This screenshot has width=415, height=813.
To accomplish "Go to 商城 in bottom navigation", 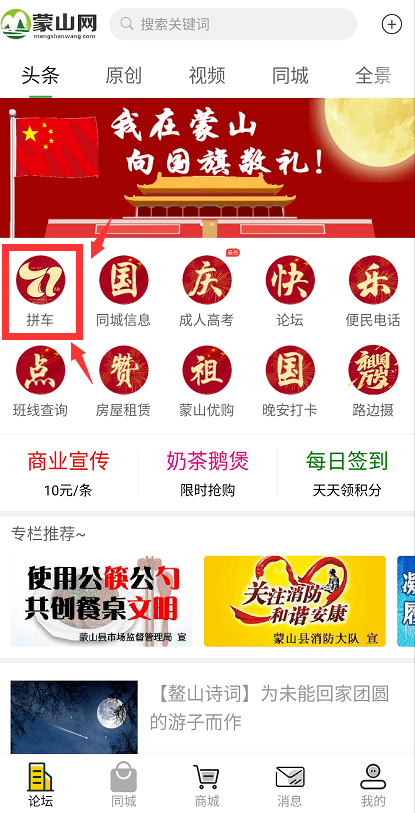I will tap(207, 785).
